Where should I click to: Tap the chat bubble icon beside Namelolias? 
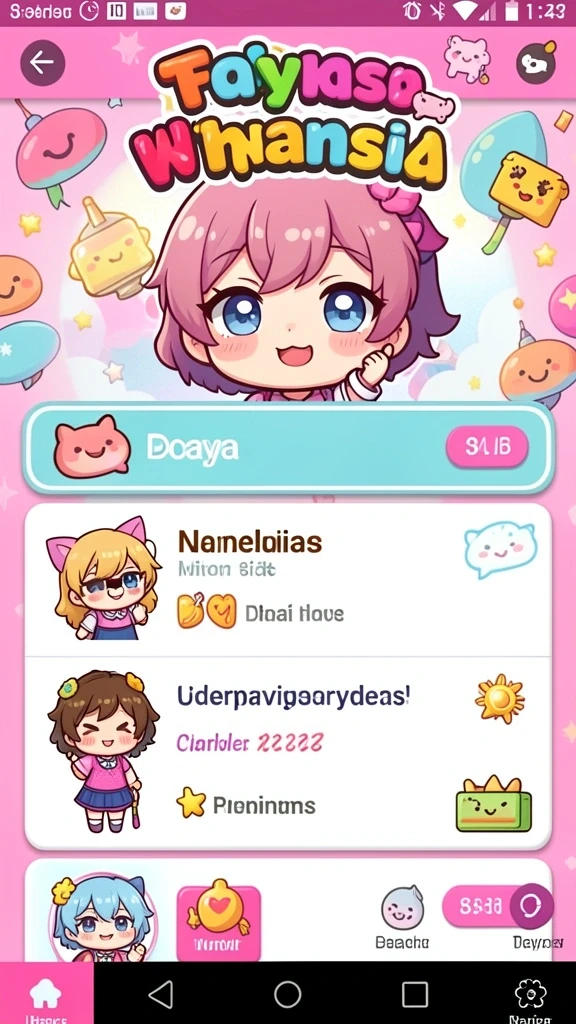tap(500, 549)
